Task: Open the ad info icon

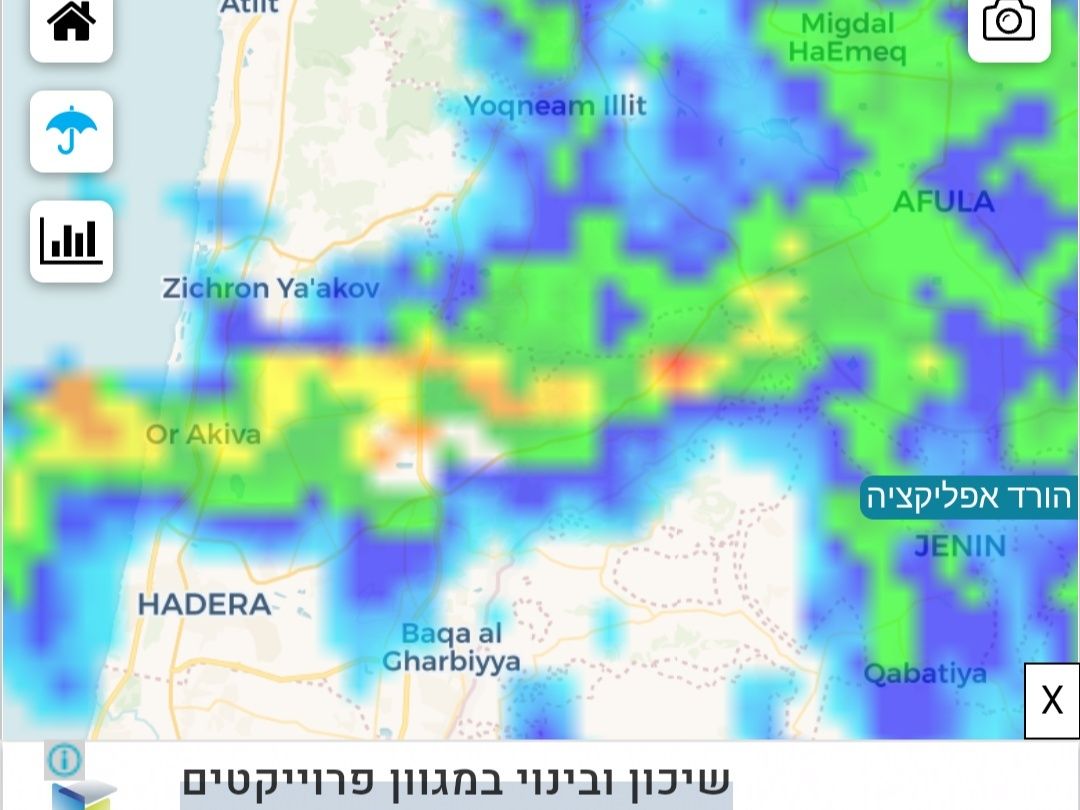Action: pyautogui.click(x=64, y=760)
